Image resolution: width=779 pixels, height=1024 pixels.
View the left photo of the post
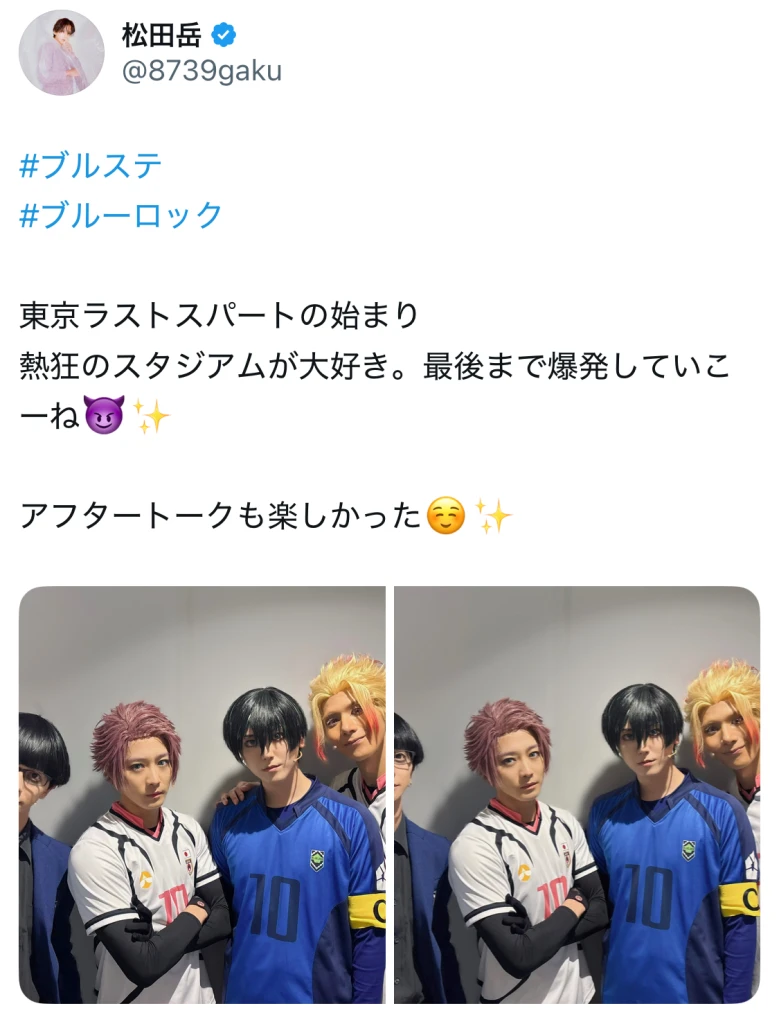[202, 794]
